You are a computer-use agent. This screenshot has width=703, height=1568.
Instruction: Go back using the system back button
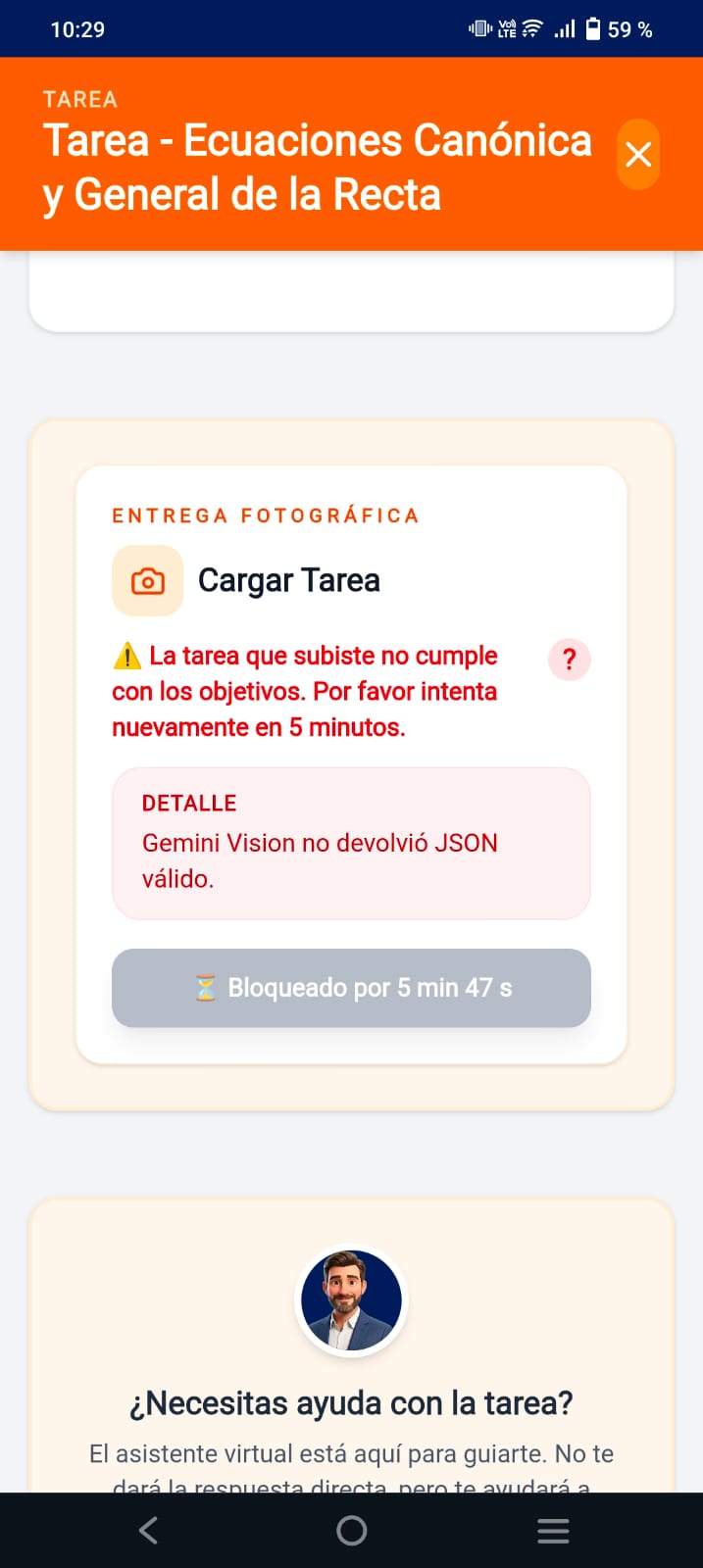pyautogui.click(x=149, y=1530)
